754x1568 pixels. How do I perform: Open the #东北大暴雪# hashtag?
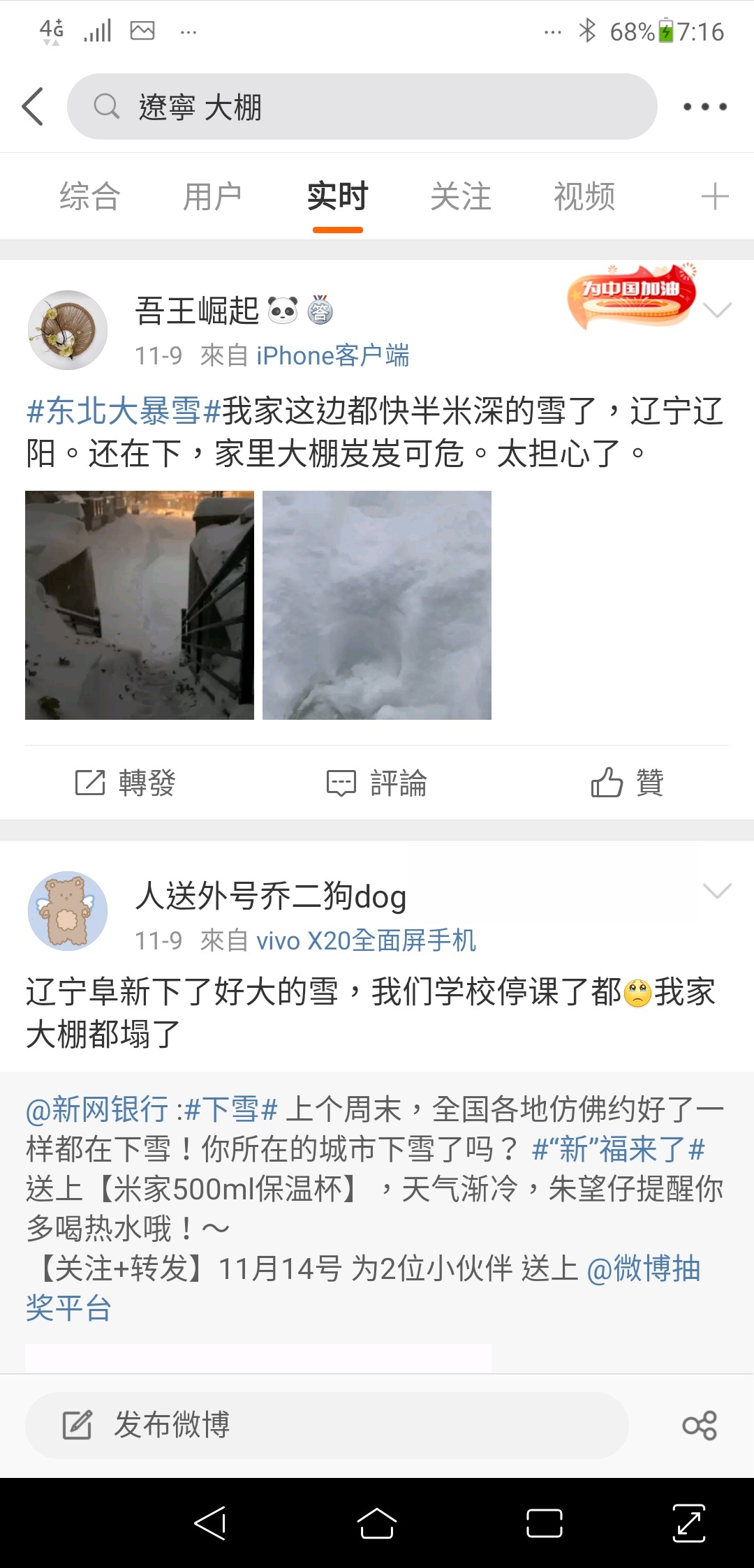coord(124,410)
